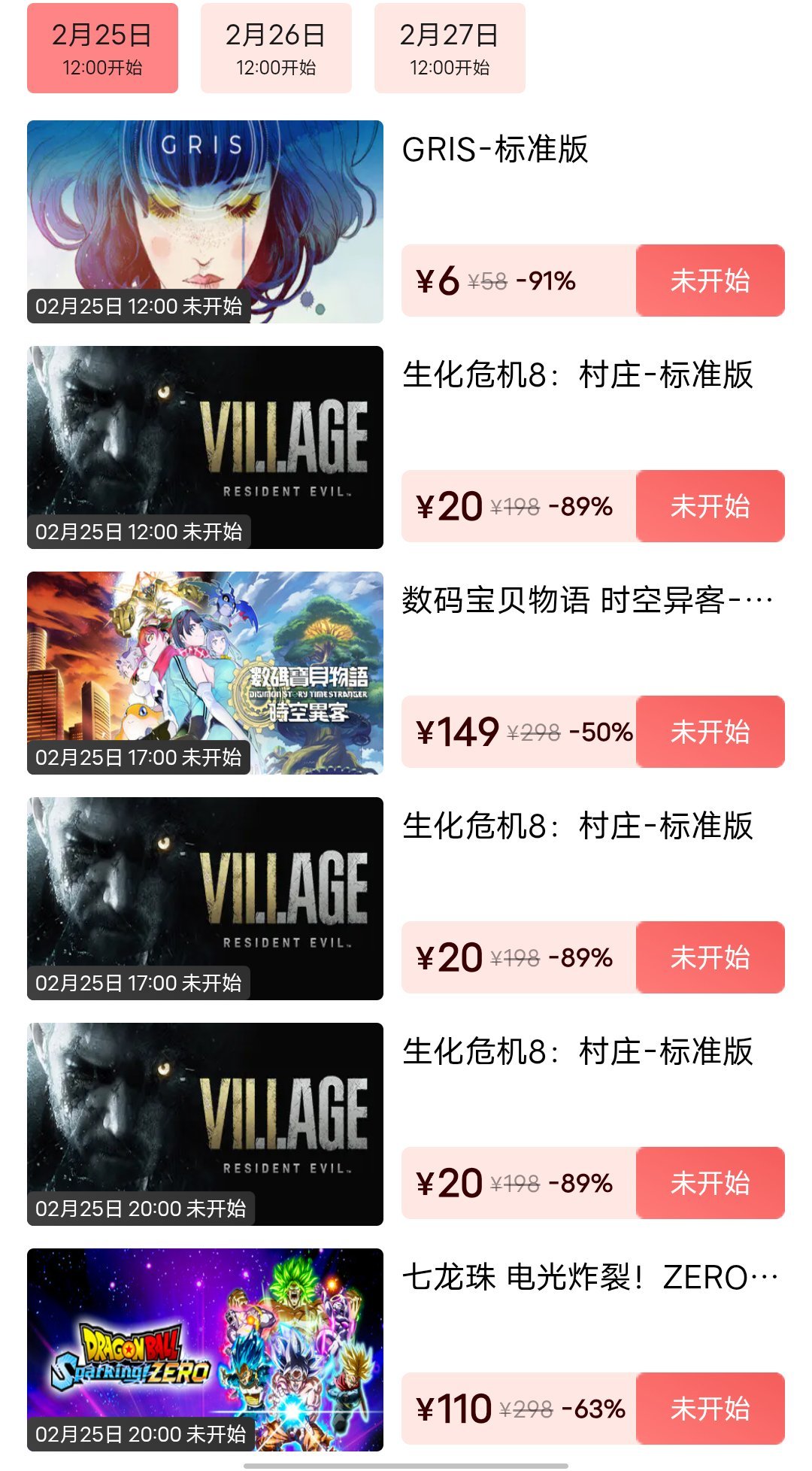
Task: Tap 未开始 for 生化危机8 at 12:00
Action: (x=710, y=506)
